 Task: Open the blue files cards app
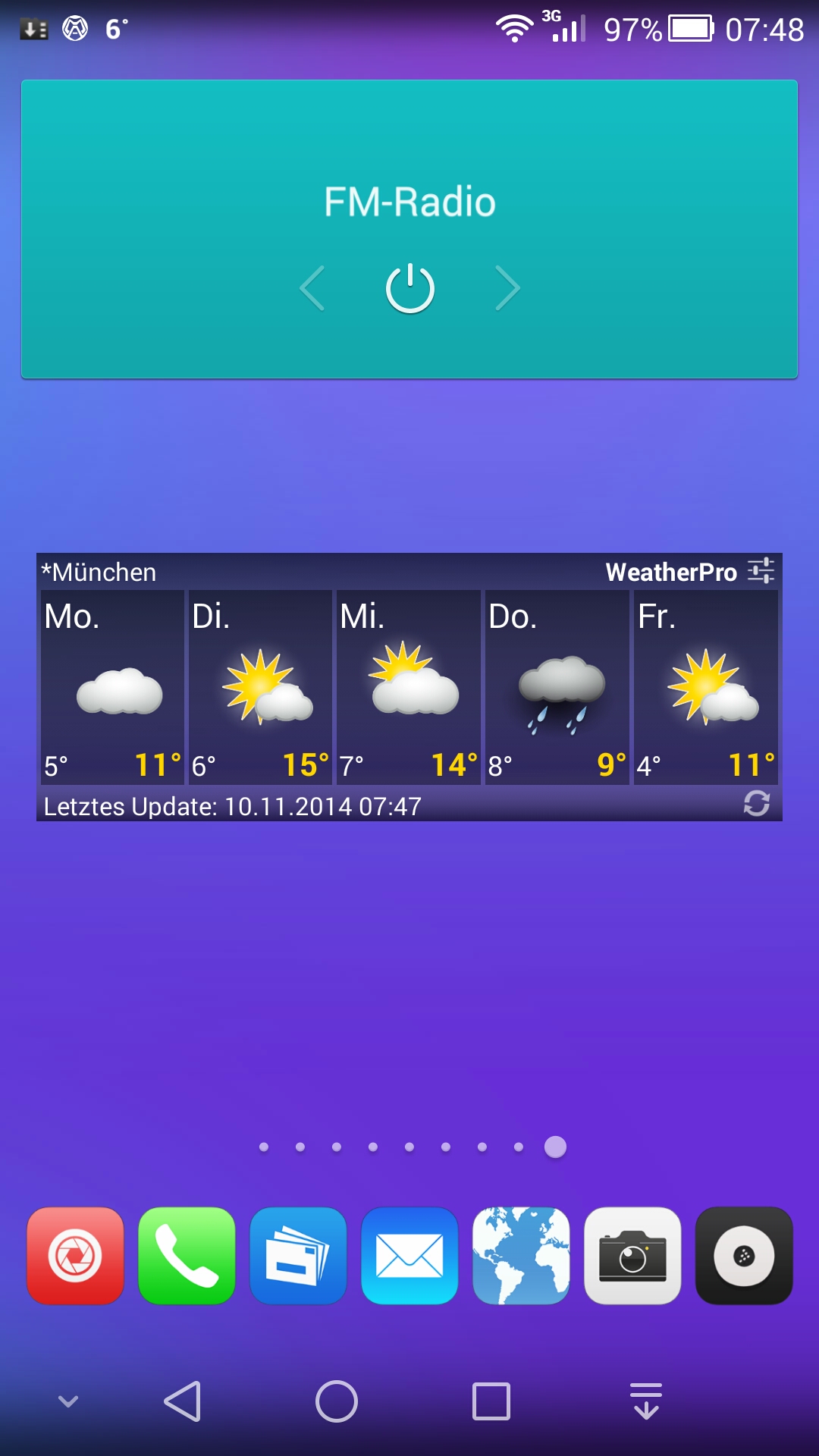298,1256
